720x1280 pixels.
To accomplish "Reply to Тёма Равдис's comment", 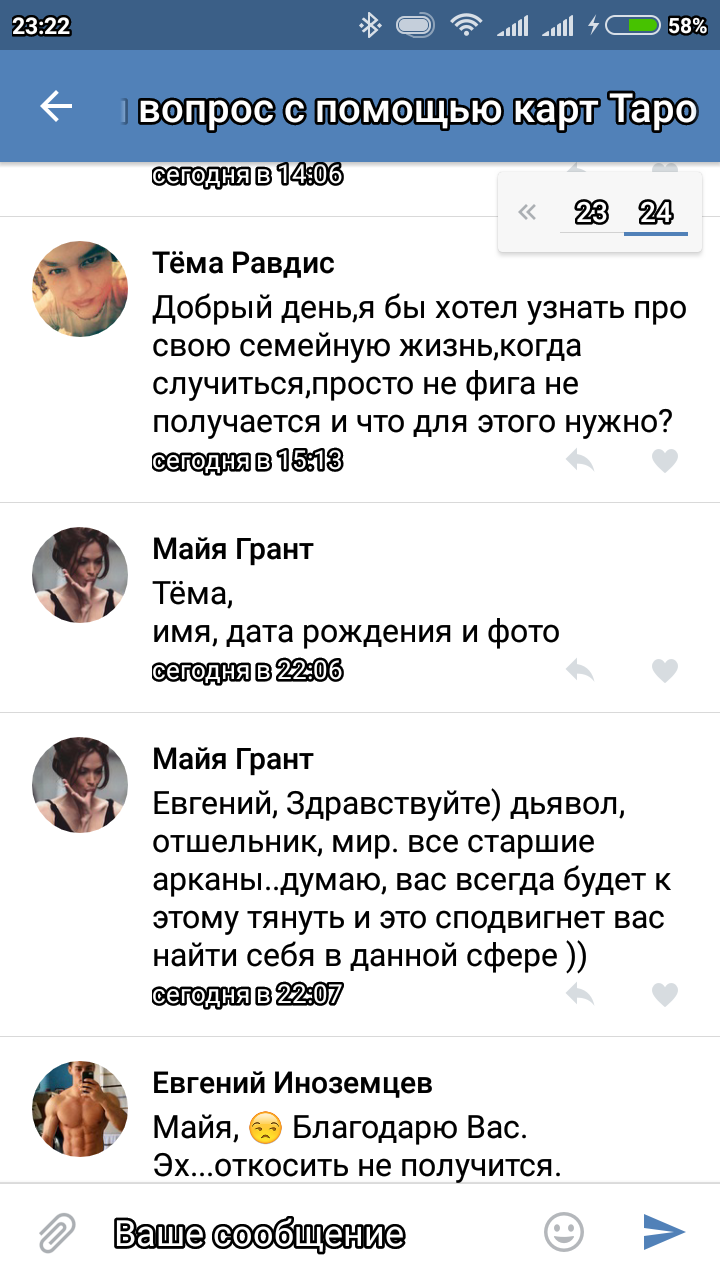I will [x=580, y=460].
